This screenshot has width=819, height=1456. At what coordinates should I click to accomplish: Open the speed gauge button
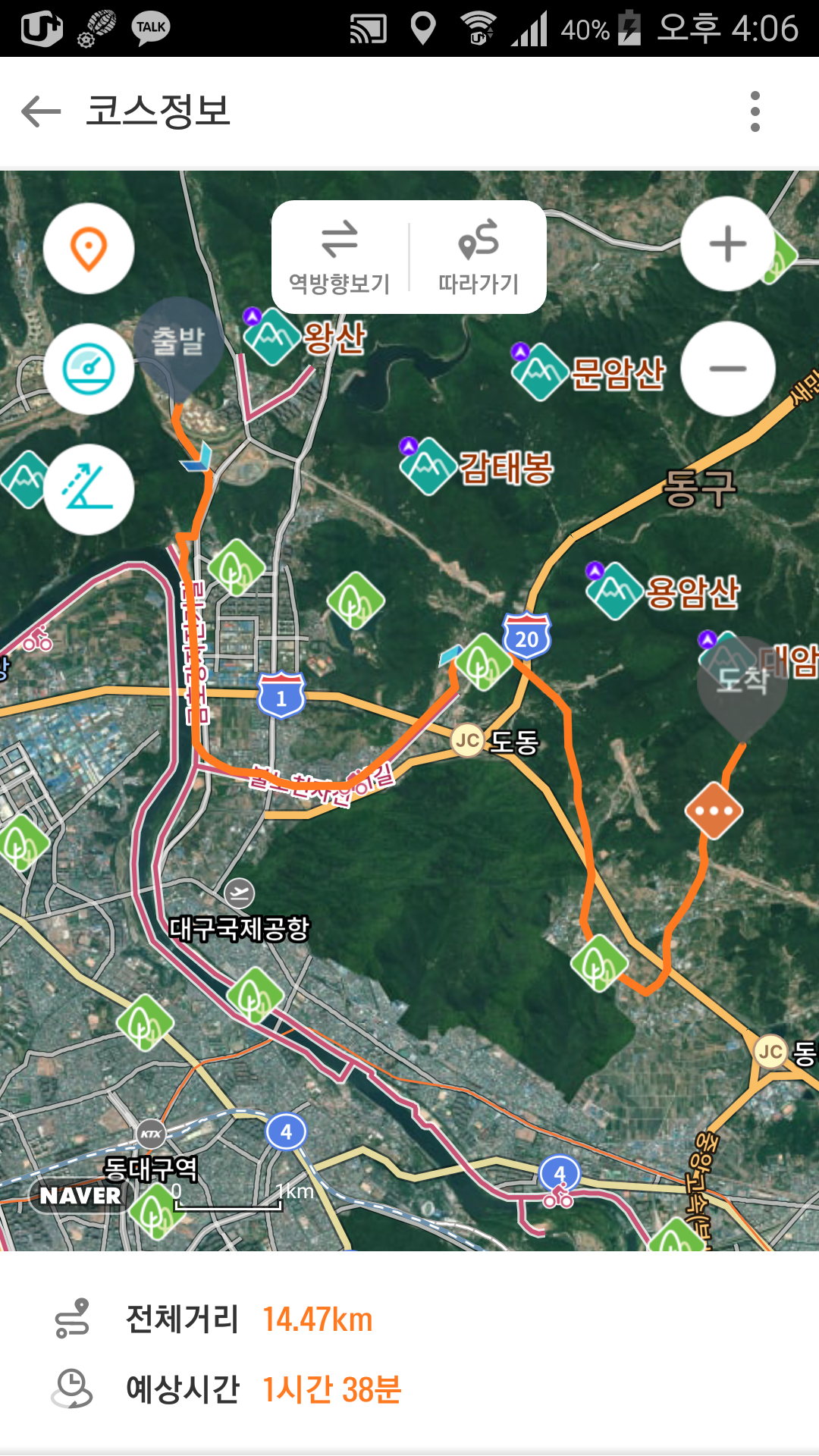[x=89, y=369]
